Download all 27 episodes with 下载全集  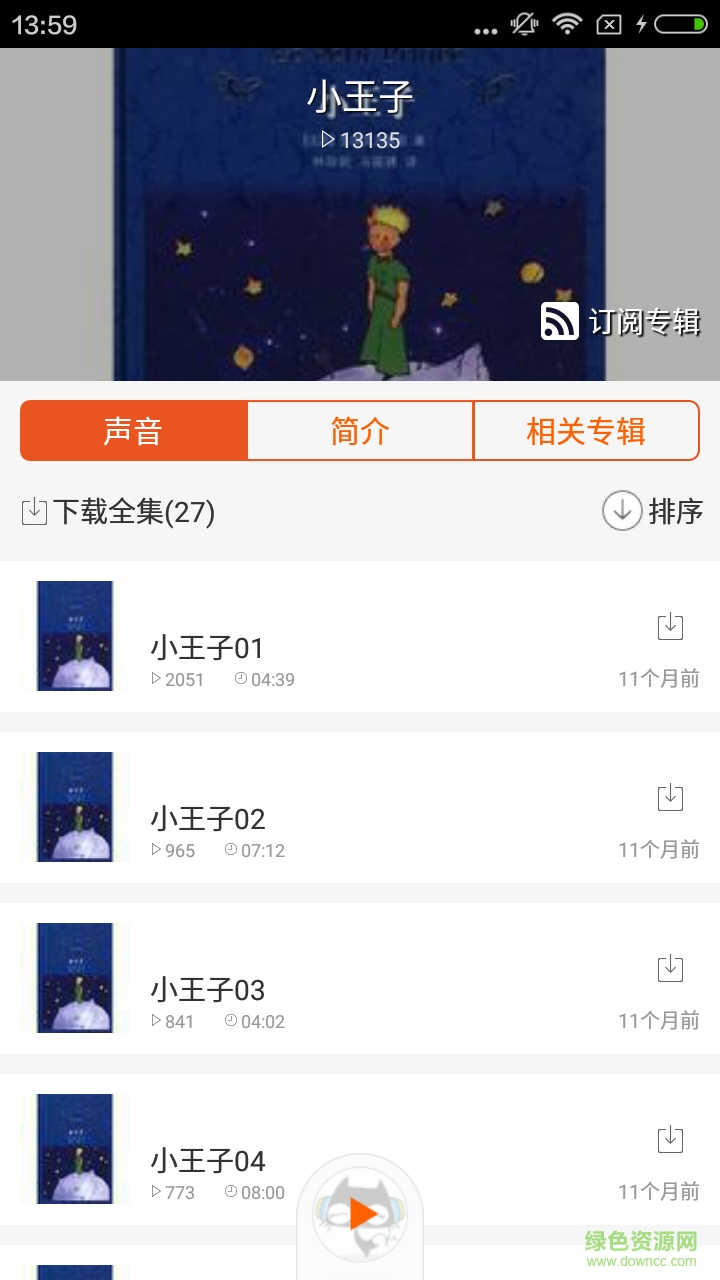click(118, 512)
